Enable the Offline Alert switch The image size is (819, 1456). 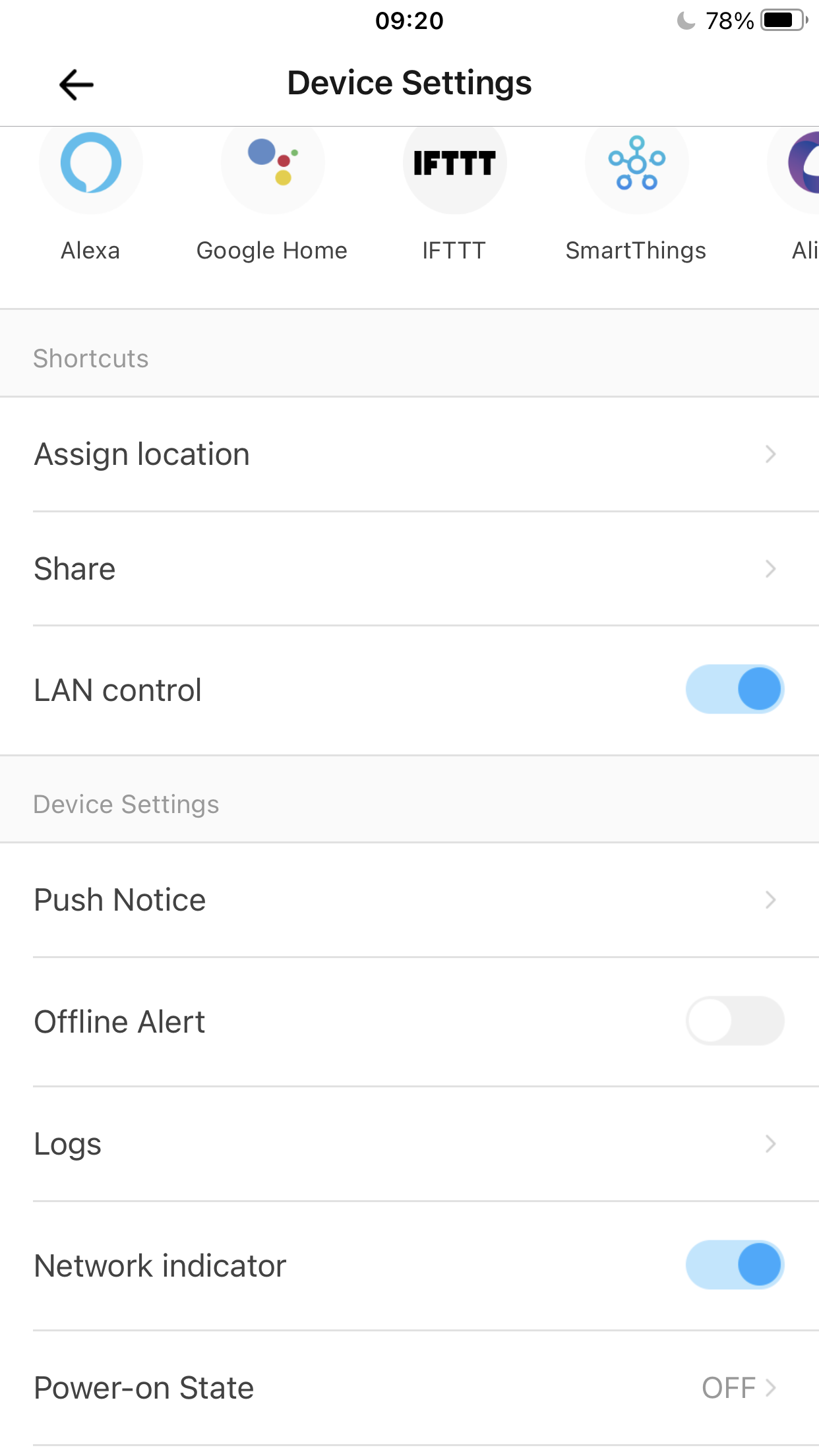click(x=735, y=1021)
